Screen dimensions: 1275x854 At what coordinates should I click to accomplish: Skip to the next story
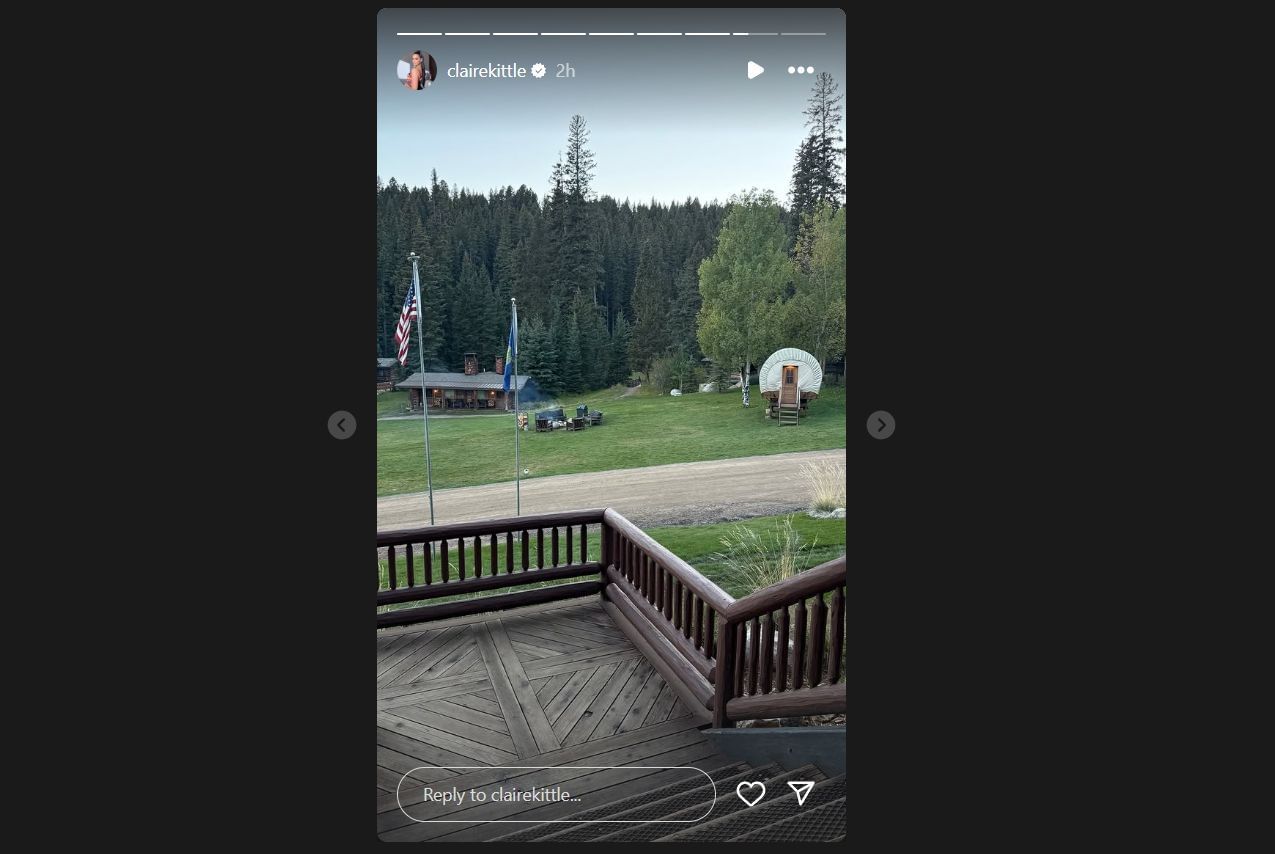(881, 425)
